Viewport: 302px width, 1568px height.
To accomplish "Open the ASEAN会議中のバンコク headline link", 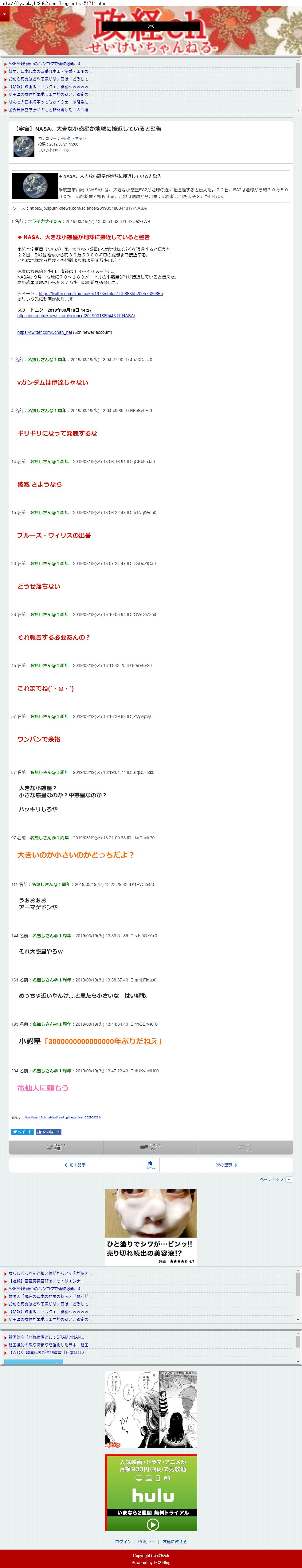I will [46, 63].
